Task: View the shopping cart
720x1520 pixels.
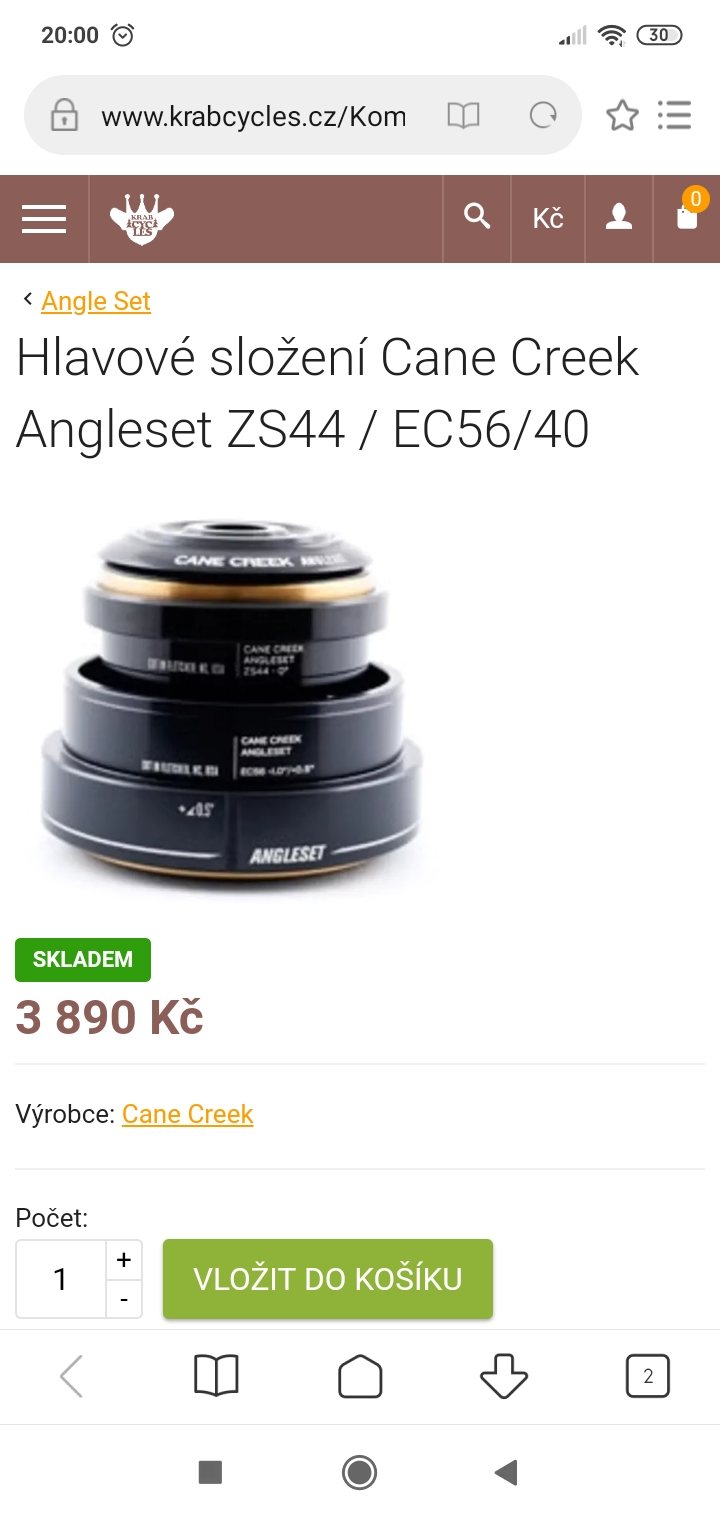Action: click(688, 216)
